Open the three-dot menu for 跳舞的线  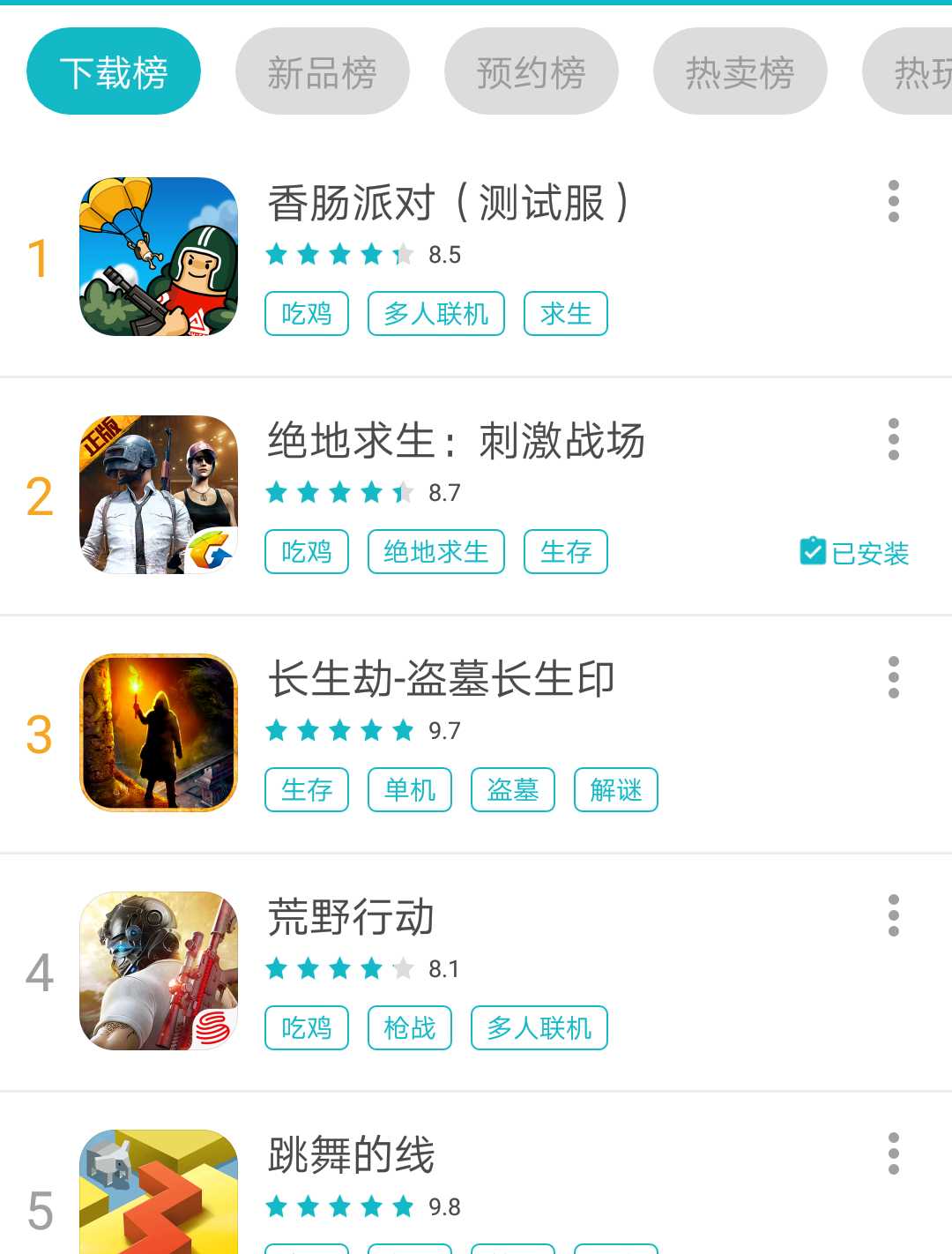point(893,1151)
